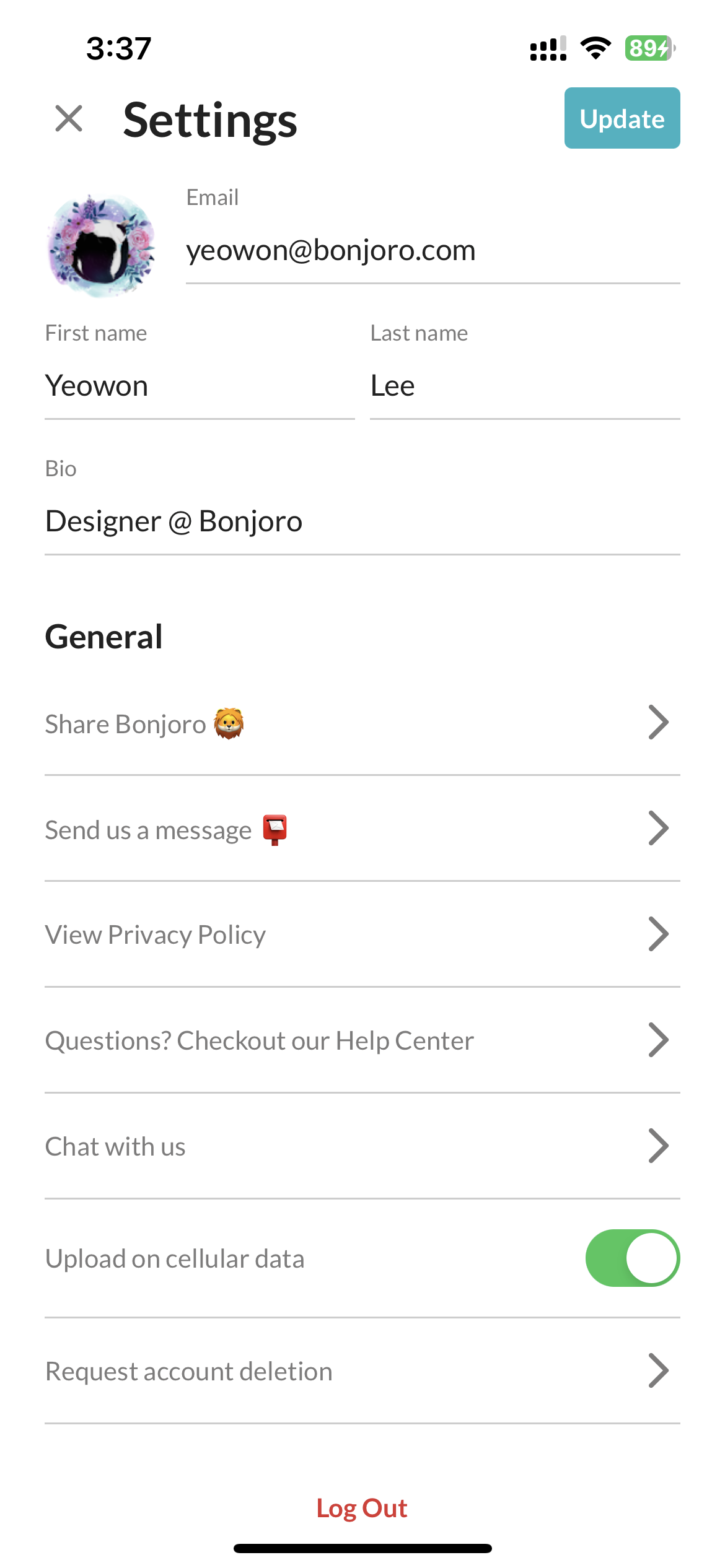725x1568 pixels.
Task: Edit the First name field
Action: pyautogui.click(x=200, y=386)
